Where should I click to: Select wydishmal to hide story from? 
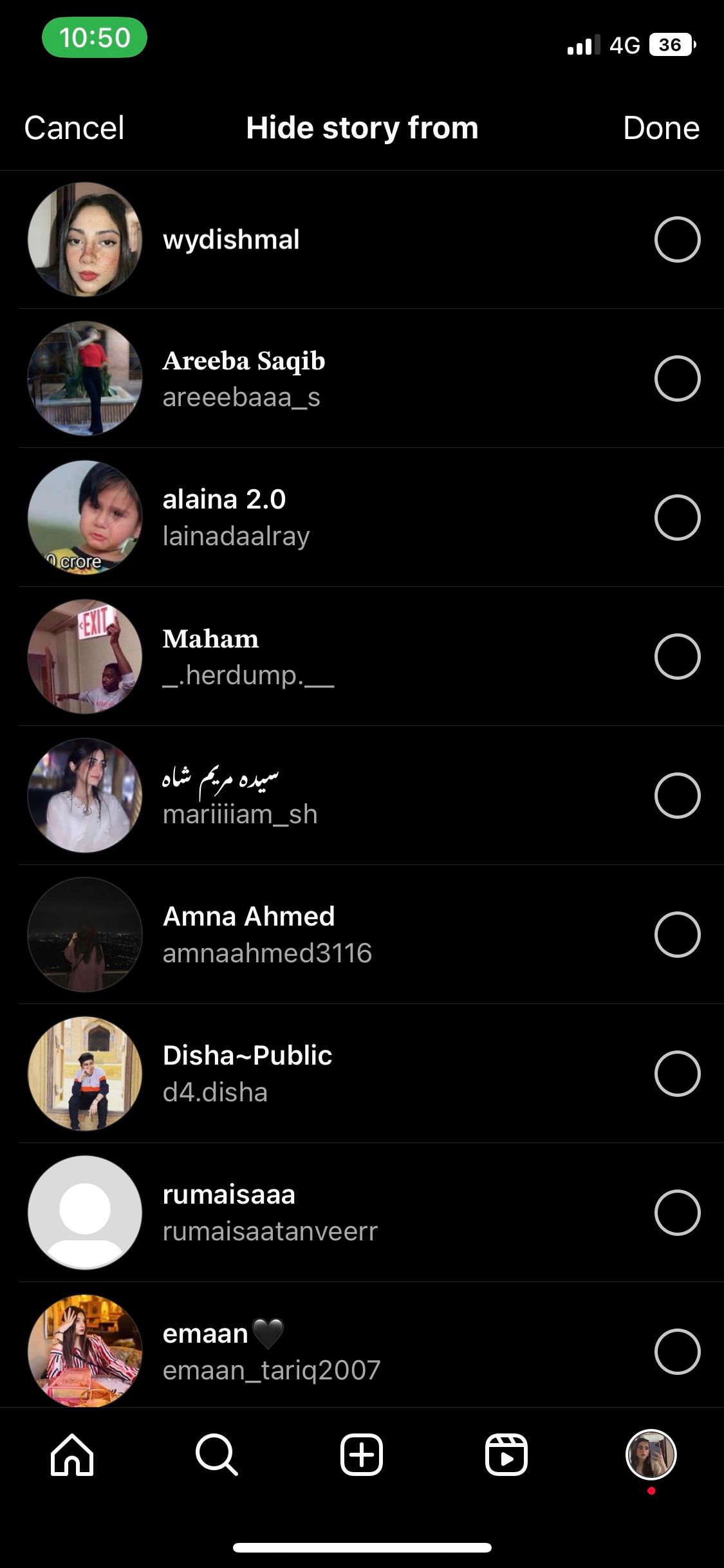pyautogui.click(x=677, y=239)
